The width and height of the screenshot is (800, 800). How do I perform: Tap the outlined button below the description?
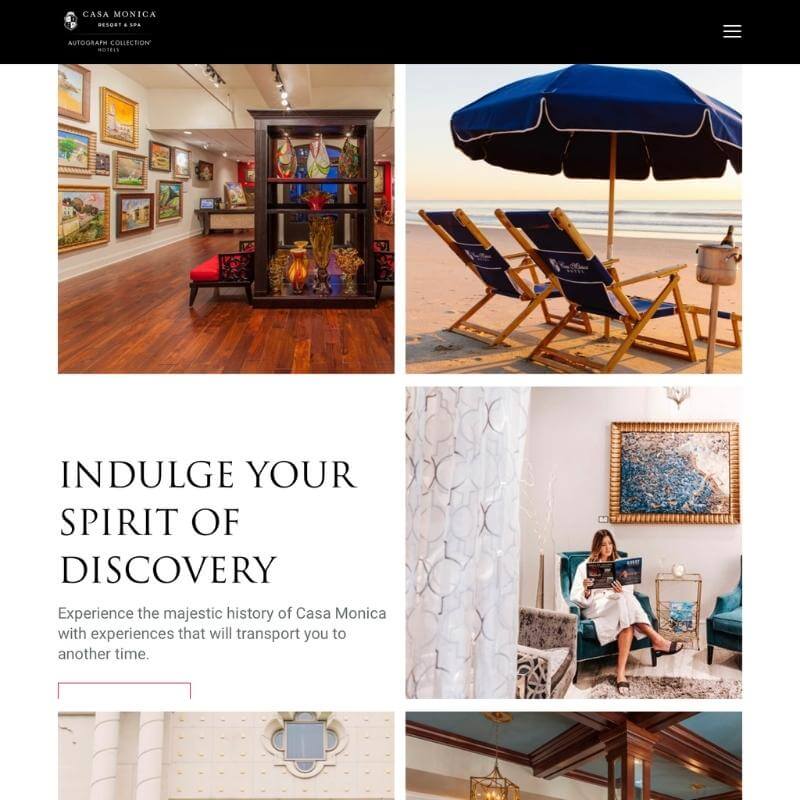pyautogui.click(x=124, y=691)
